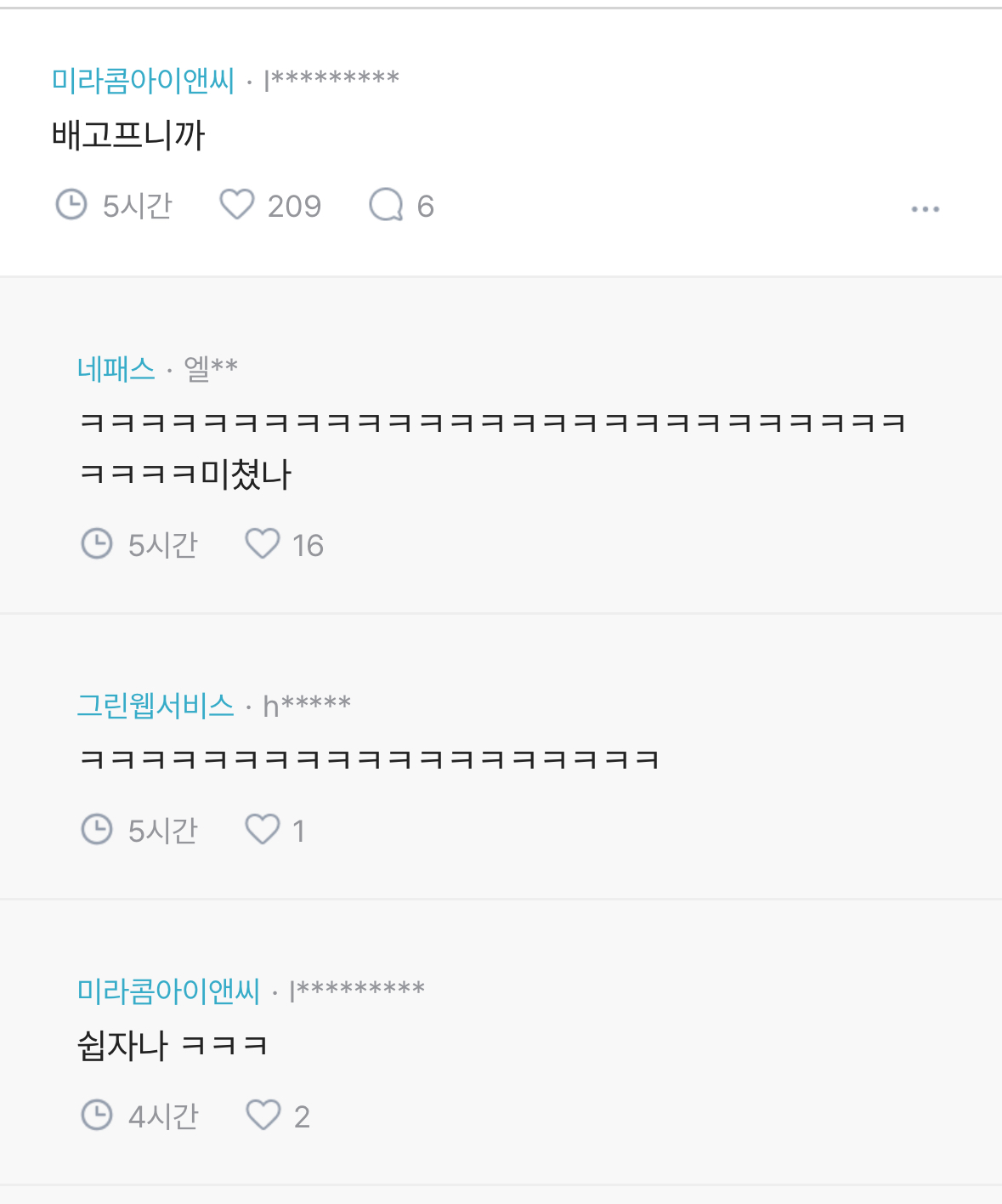This screenshot has width=1002, height=1204.
Task: Open more actions via the three-dot control
Action: point(926,207)
